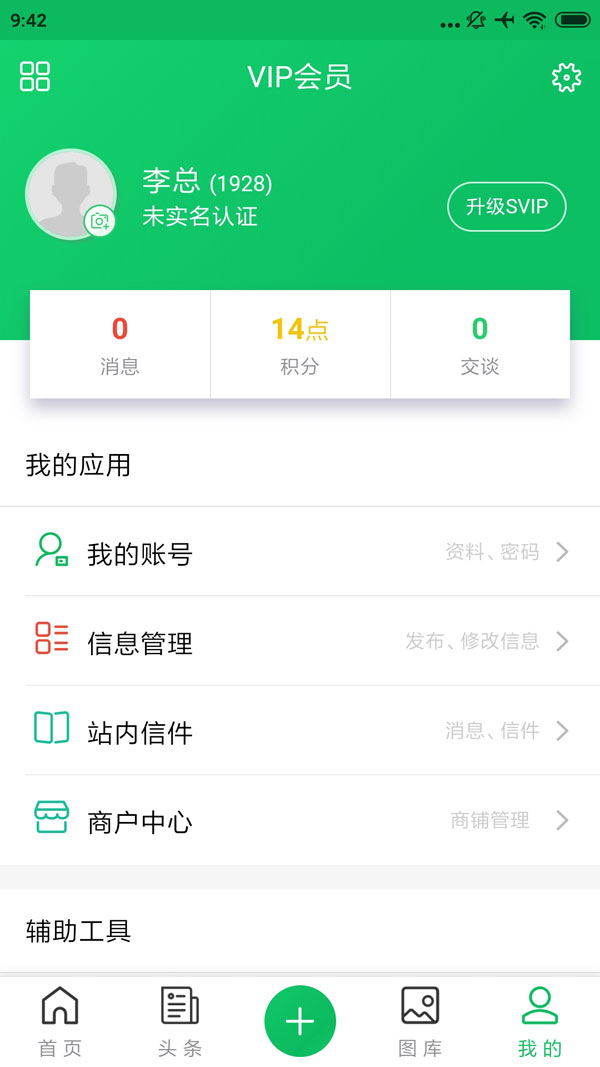Screen dimensions: 600x1067
Task: Open 交谈 conversations card
Action: point(480,345)
